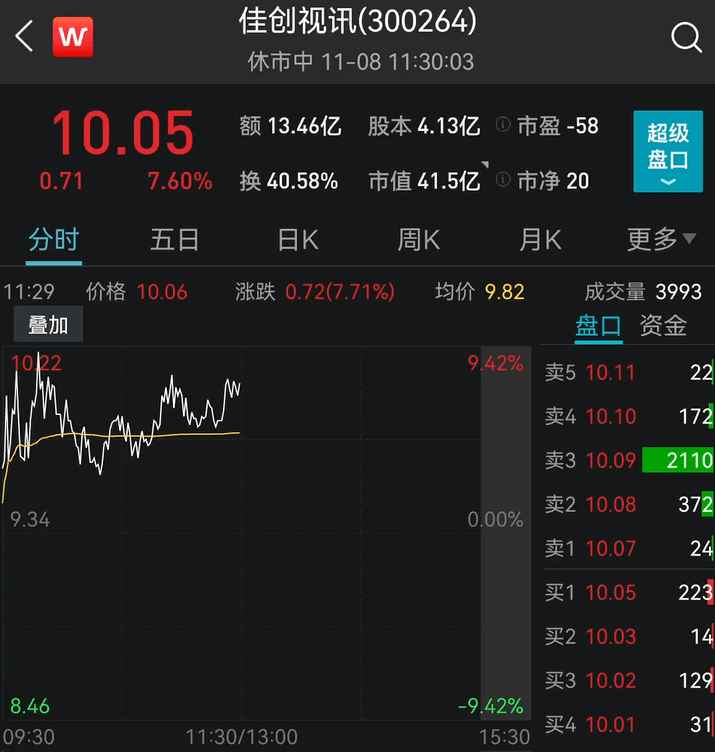Open the search magnifier icon

coord(686,38)
